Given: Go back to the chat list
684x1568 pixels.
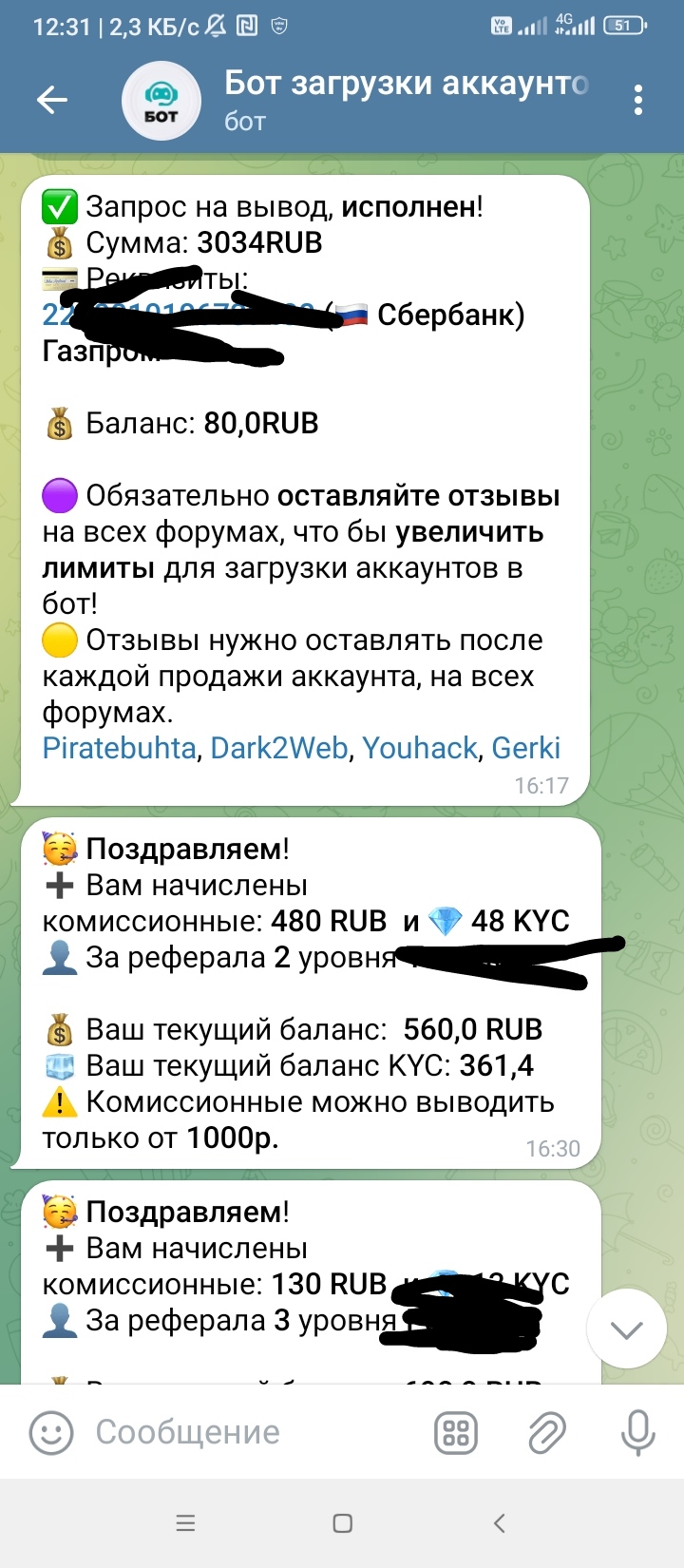Looking at the screenshot, I should click(52, 100).
